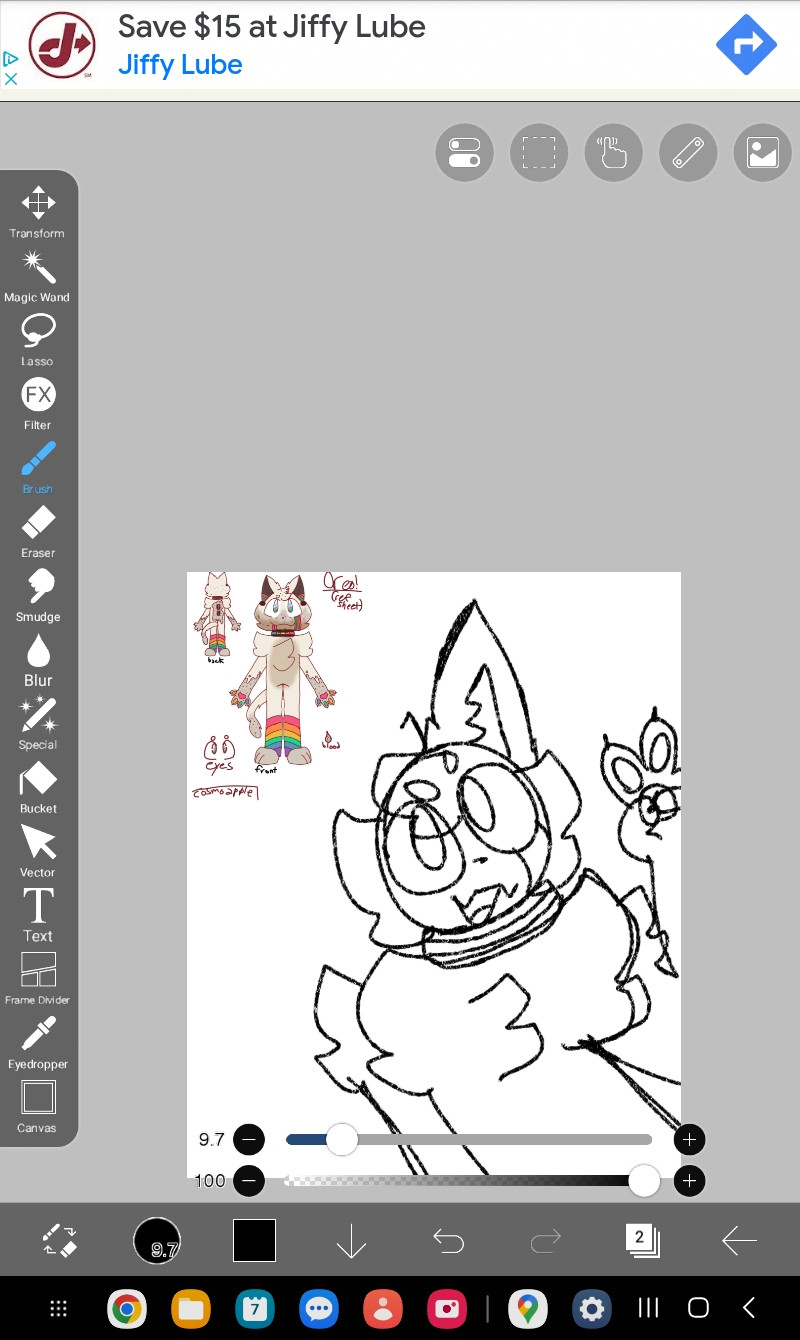800x1340 pixels.
Task: Select the Smudge tool
Action: 38,594
